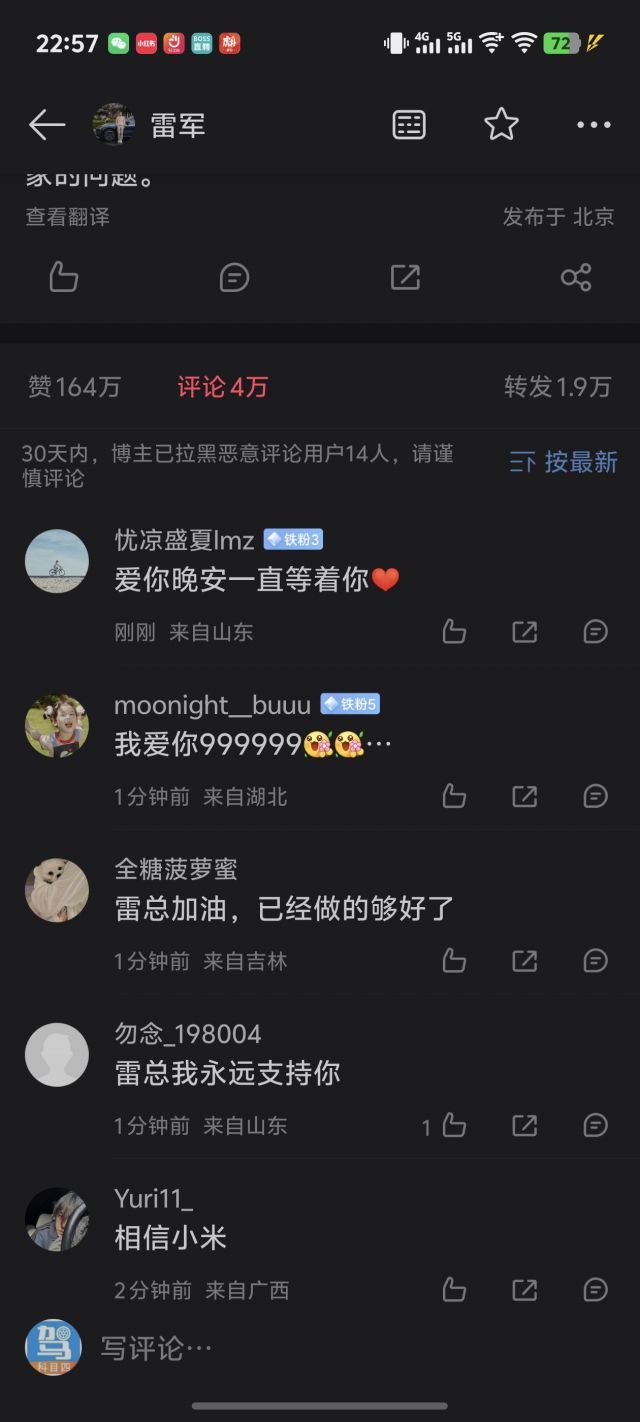This screenshot has height=1422, width=640.
Task: Open the reading mode icon in header
Action: [409, 125]
